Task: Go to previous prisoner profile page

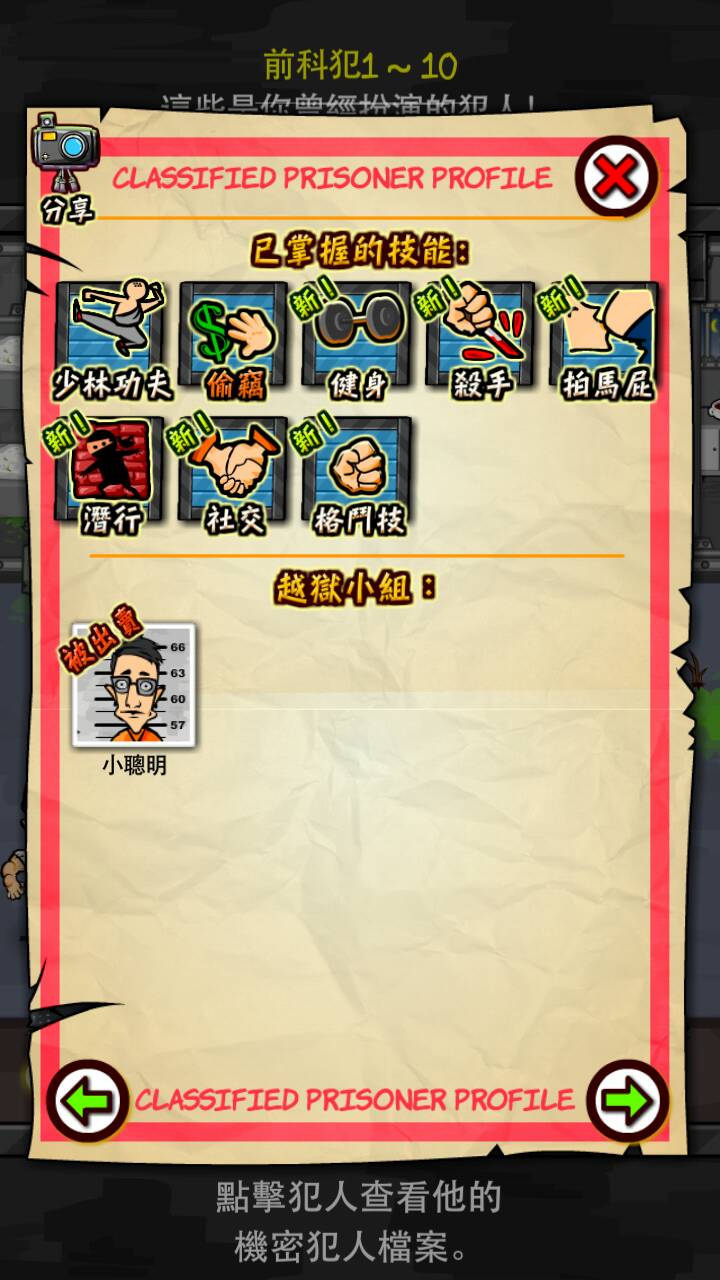Action: (x=86, y=1100)
